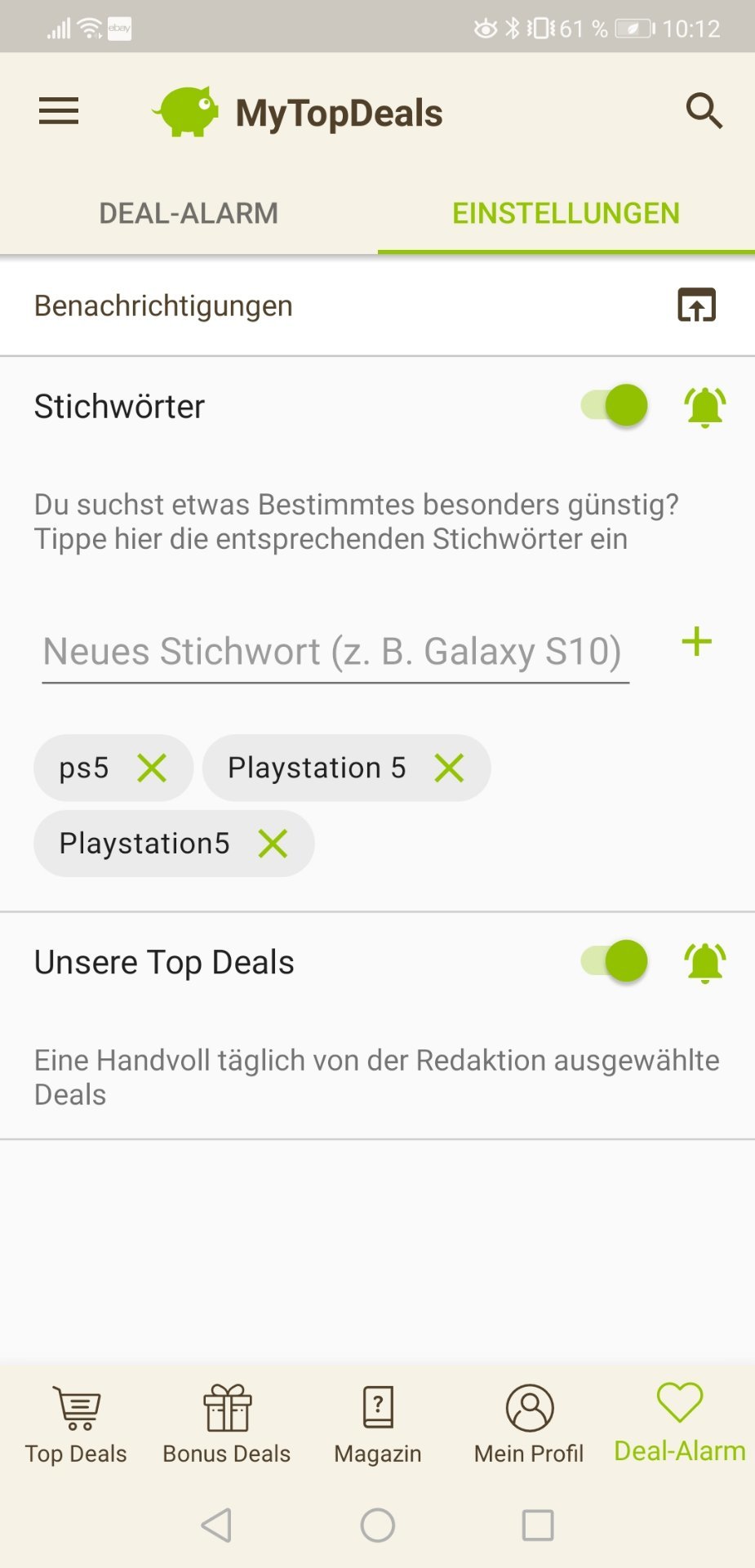Go back with the system back button
Viewport: 755px width, 1568px height.
pos(217,1525)
